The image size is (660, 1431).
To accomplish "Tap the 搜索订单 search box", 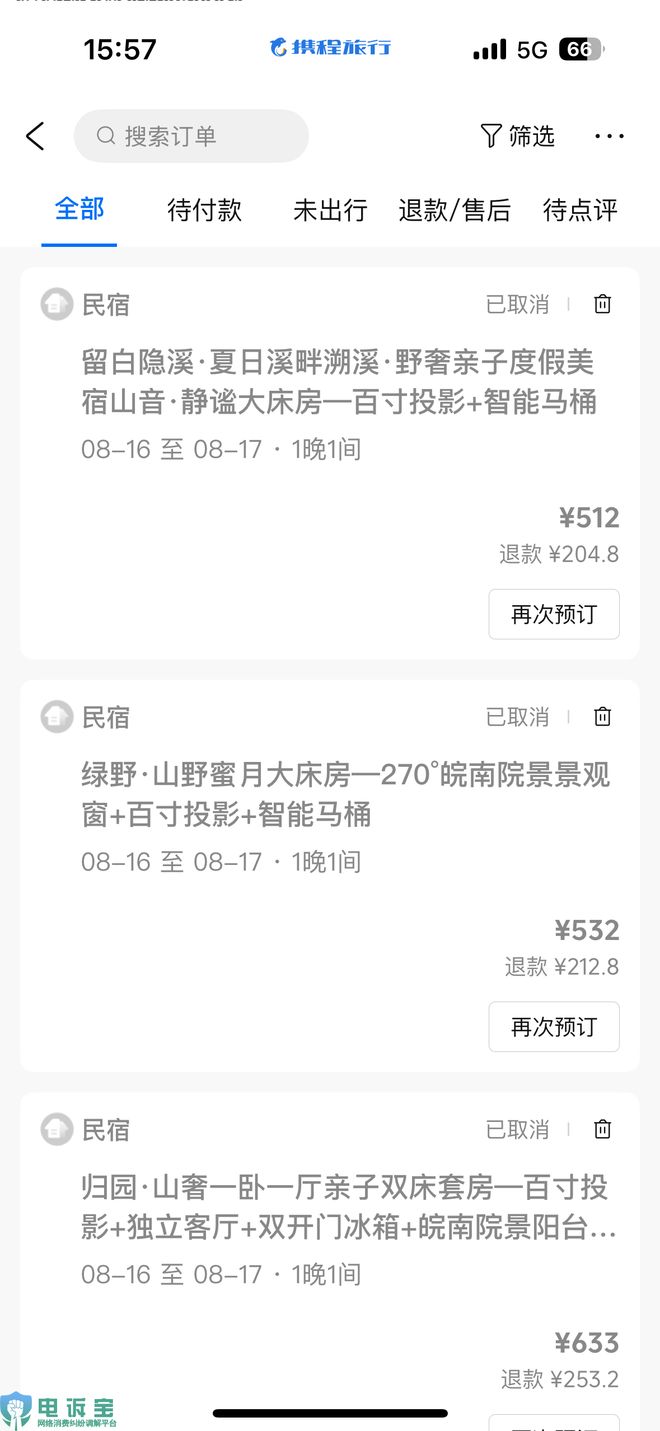I will click(x=191, y=137).
